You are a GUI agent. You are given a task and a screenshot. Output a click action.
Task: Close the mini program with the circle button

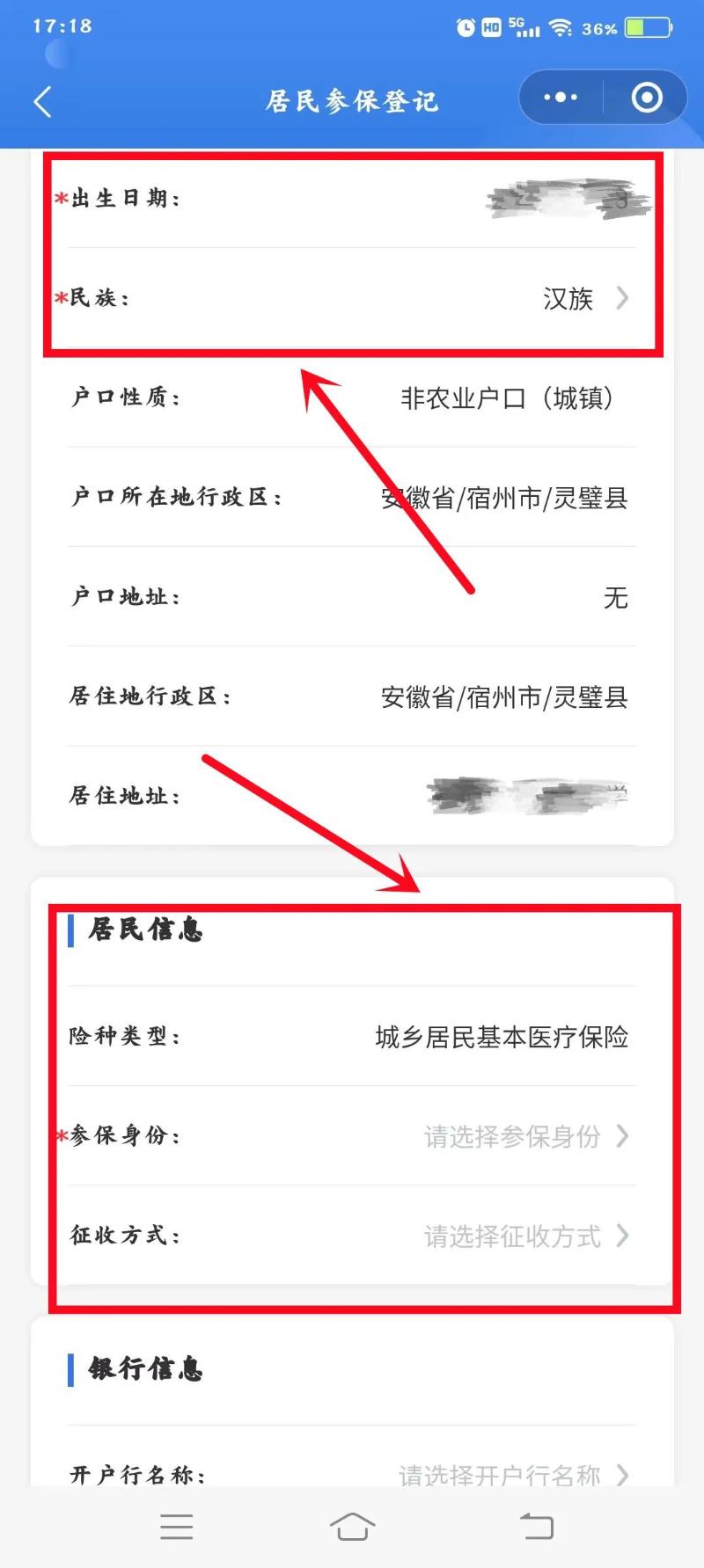[647, 98]
